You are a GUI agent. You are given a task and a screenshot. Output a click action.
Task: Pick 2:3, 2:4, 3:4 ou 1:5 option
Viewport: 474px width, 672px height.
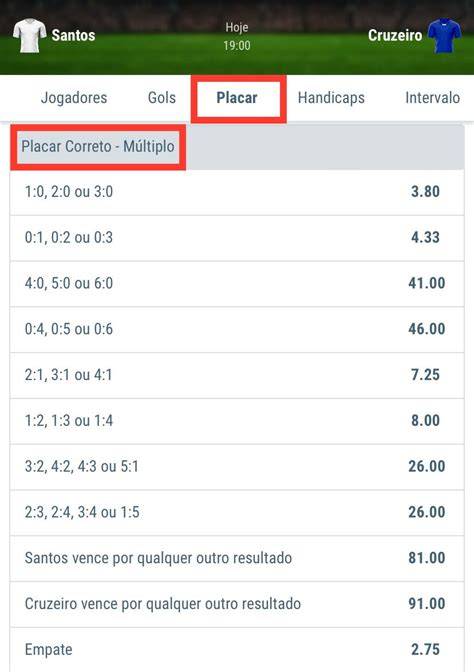coord(237,513)
